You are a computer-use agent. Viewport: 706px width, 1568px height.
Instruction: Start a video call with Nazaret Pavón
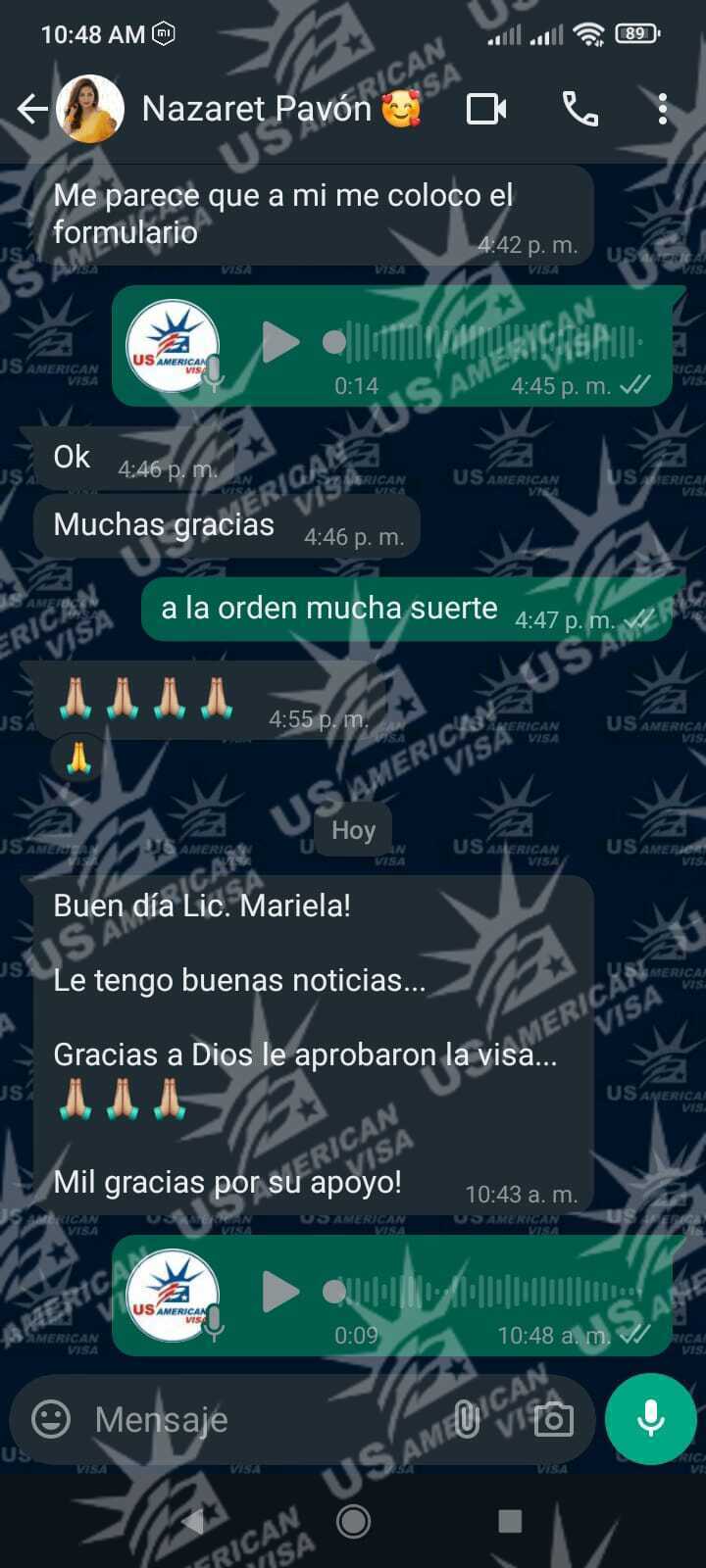[486, 109]
